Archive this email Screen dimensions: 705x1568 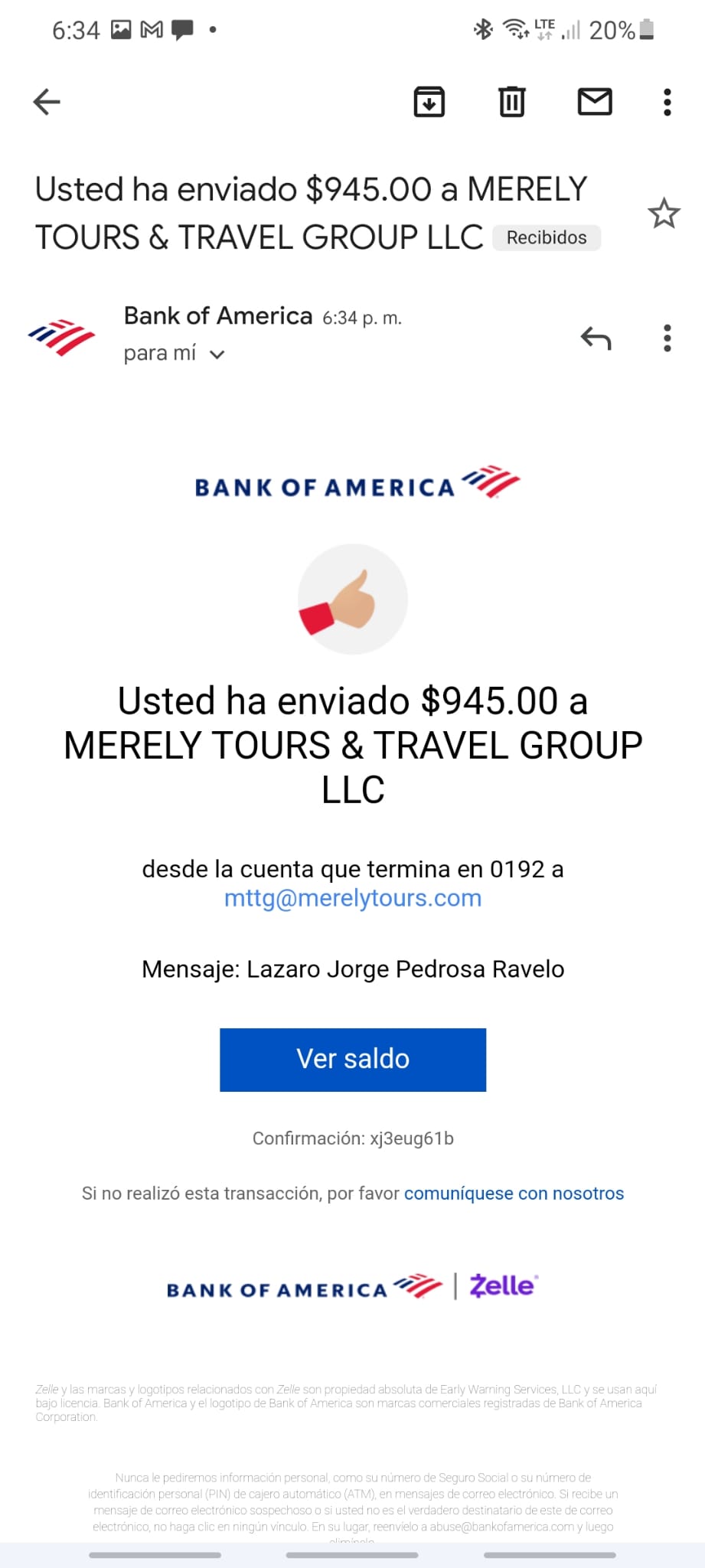click(429, 102)
